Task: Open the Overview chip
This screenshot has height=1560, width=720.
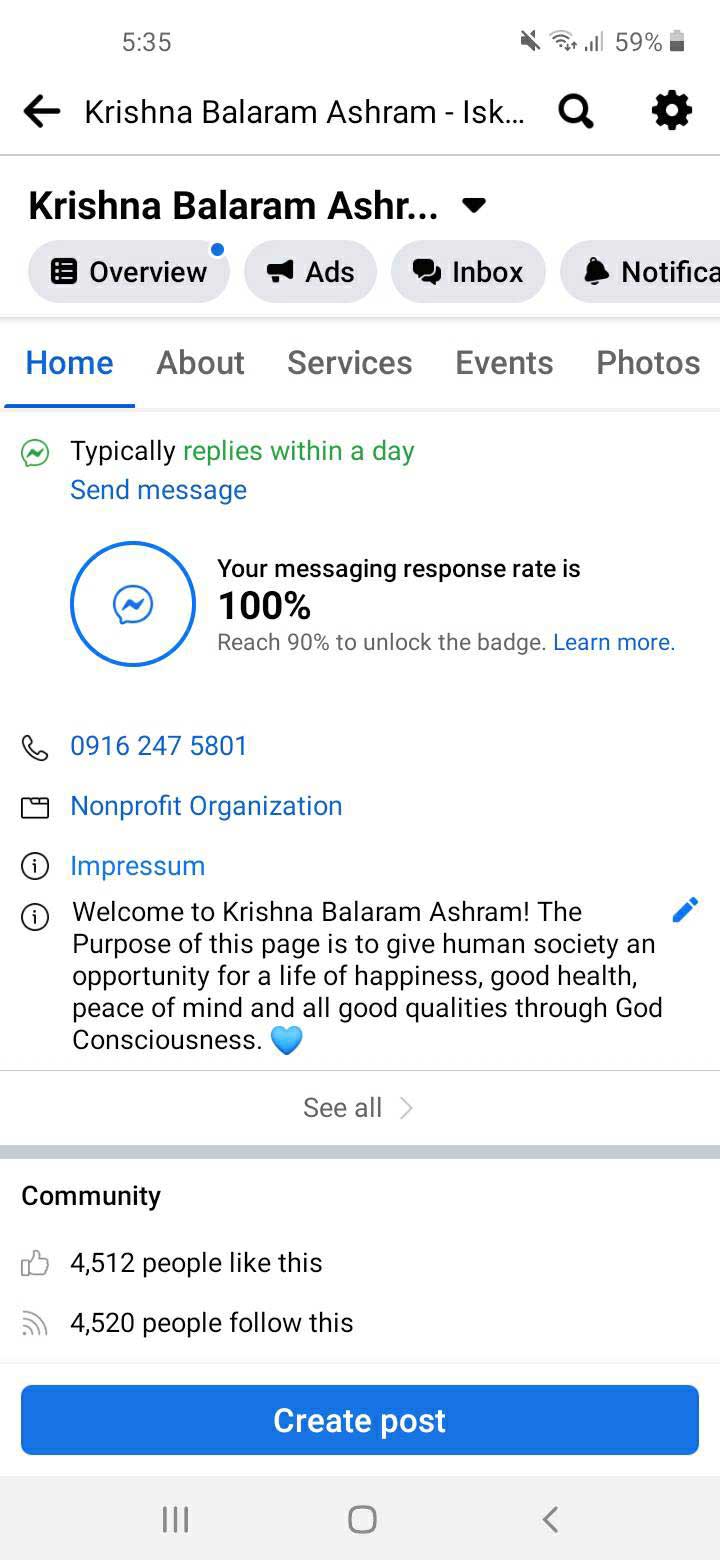Action: click(129, 272)
